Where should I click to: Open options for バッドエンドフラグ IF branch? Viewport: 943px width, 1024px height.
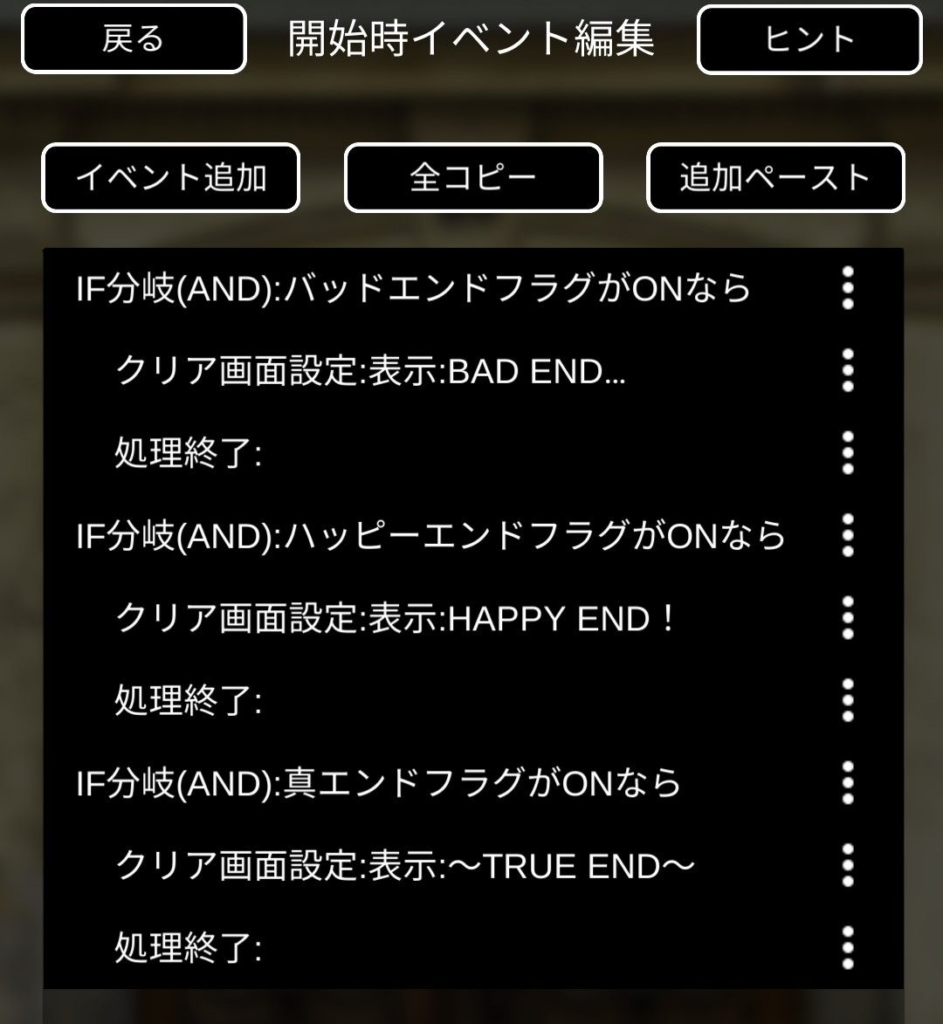(848, 289)
